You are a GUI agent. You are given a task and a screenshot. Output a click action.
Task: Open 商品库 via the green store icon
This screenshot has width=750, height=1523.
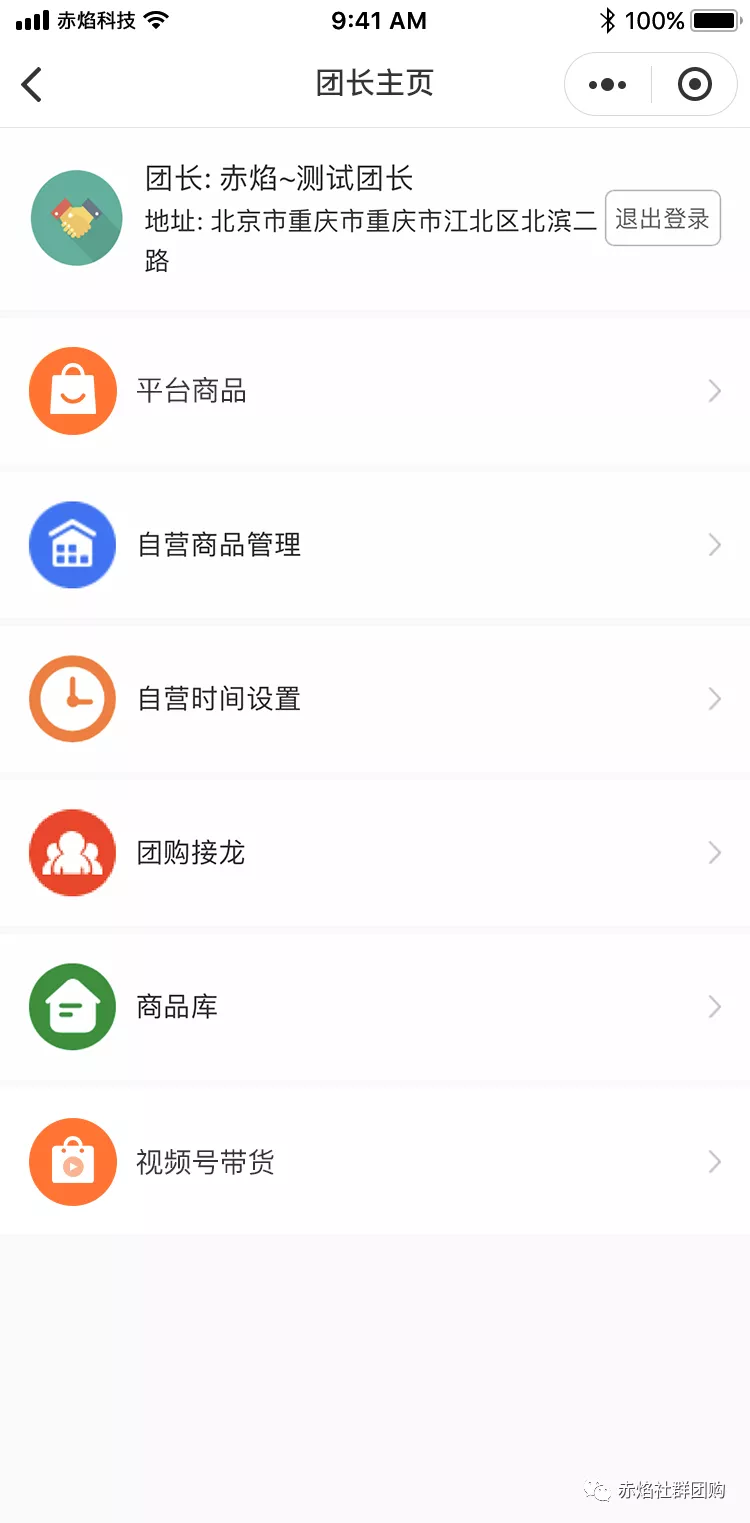coord(72,1006)
